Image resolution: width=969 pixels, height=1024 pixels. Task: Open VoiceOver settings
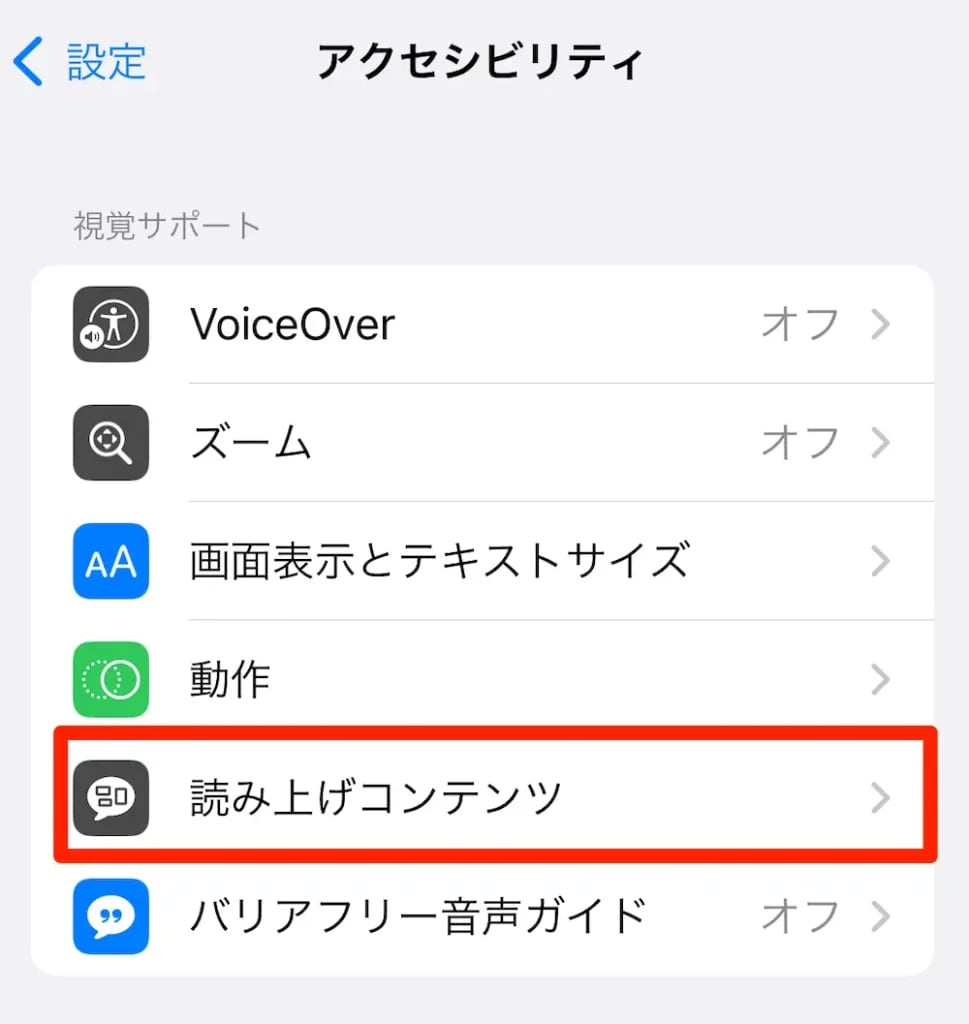coord(480,324)
